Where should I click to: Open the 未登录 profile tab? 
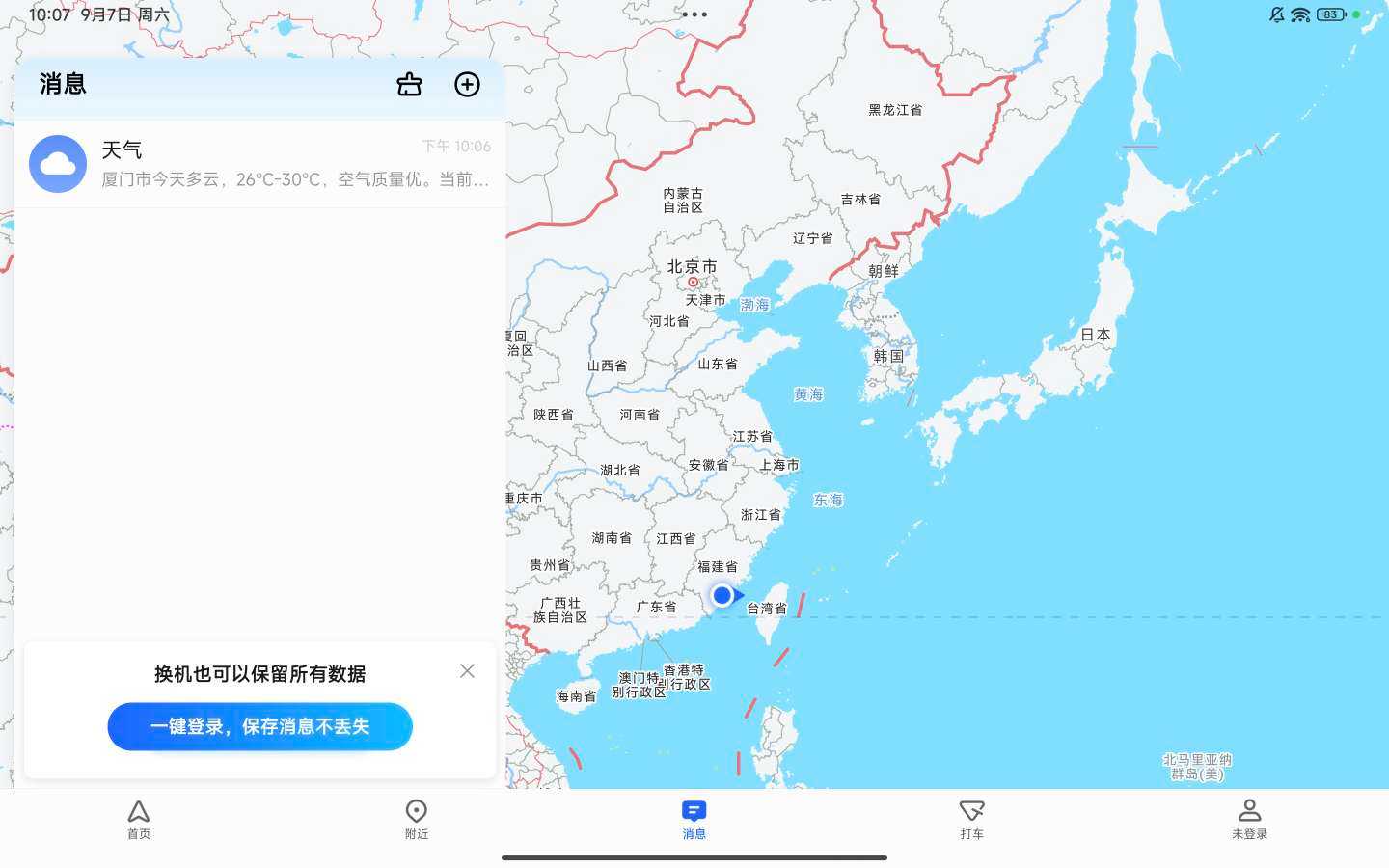[x=1249, y=819]
